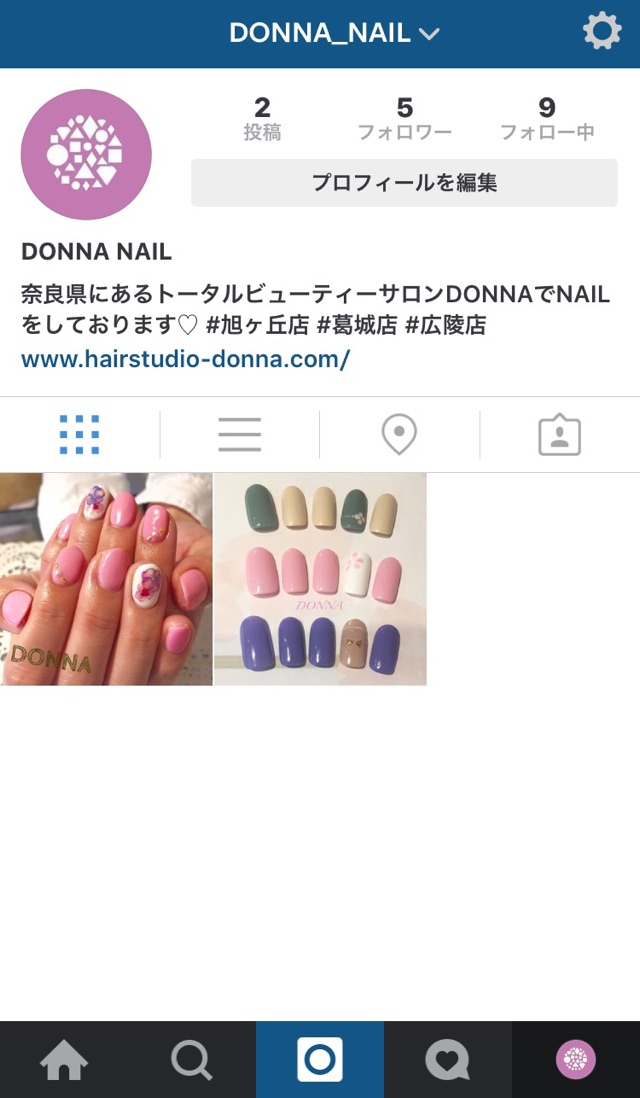Open the www.hairstudio-donna.com link

(x=186, y=359)
